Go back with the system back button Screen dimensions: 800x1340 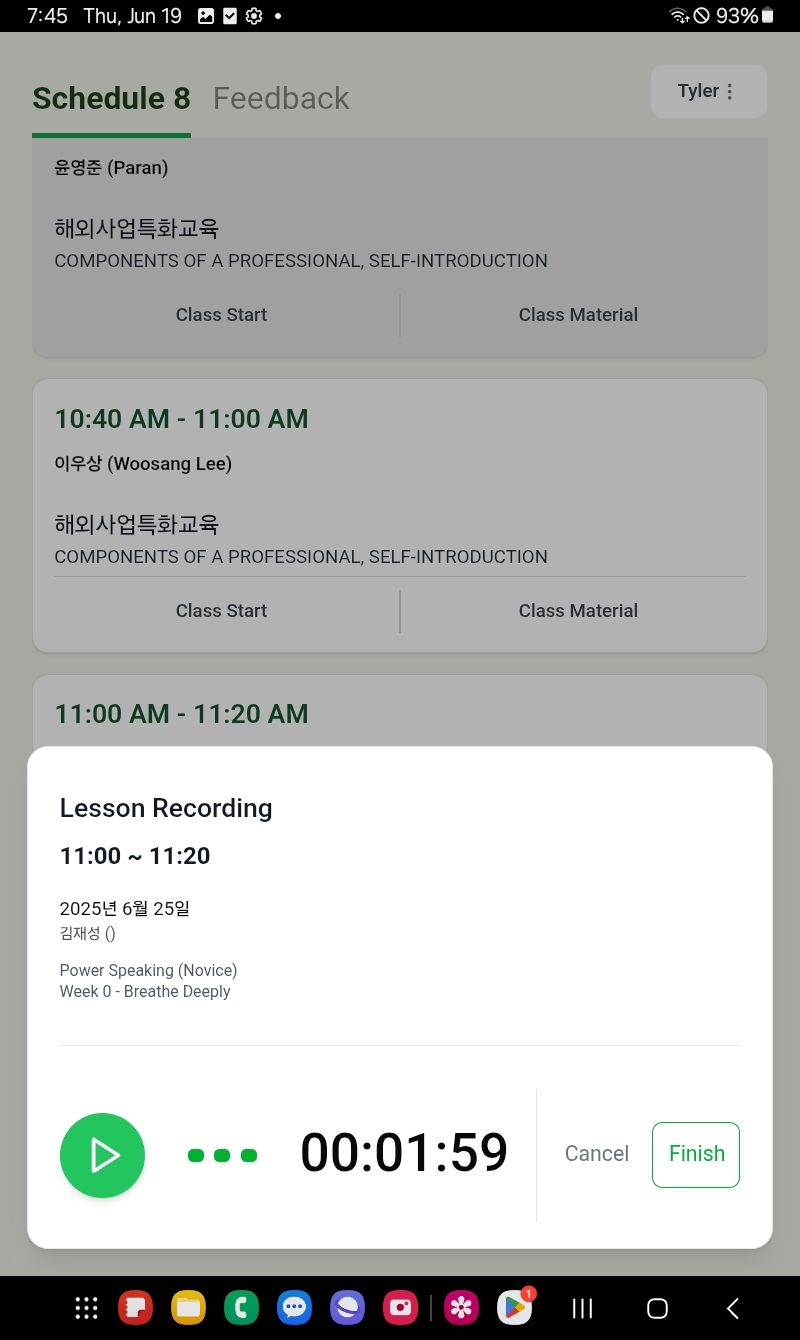click(x=732, y=1308)
